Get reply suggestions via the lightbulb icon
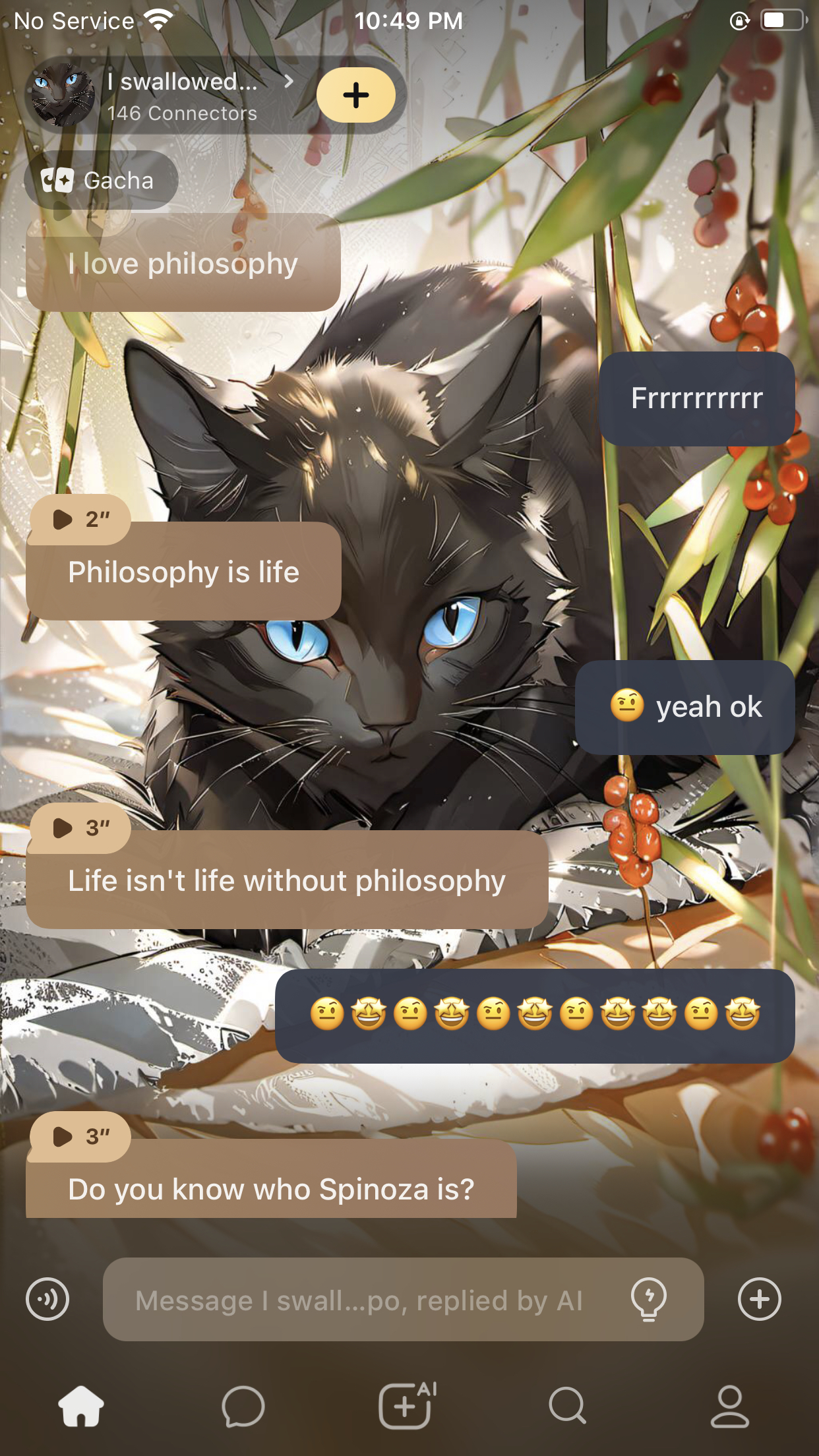819x1456 pixels. (x=649, y=1299)
